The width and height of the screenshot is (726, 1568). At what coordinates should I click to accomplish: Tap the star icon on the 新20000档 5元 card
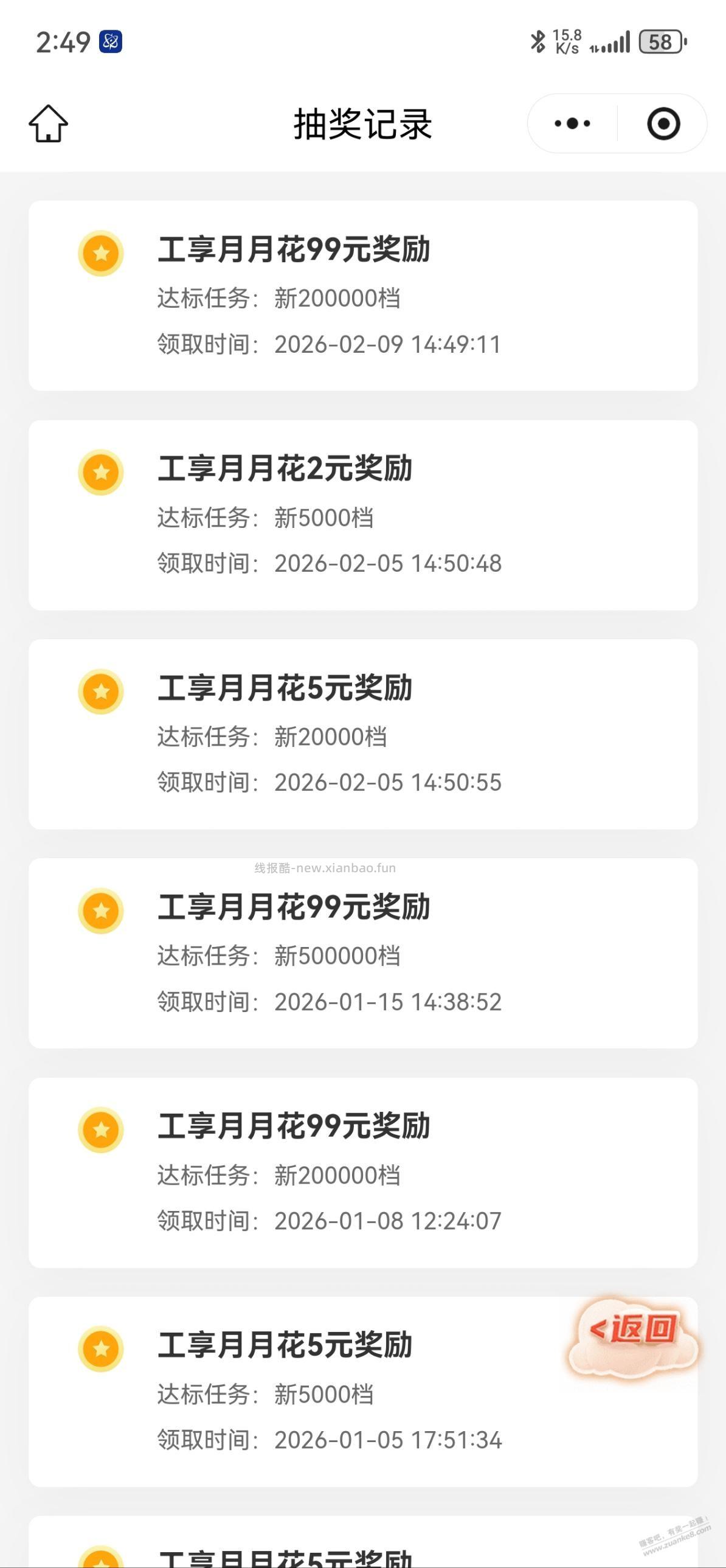(101, 691)
